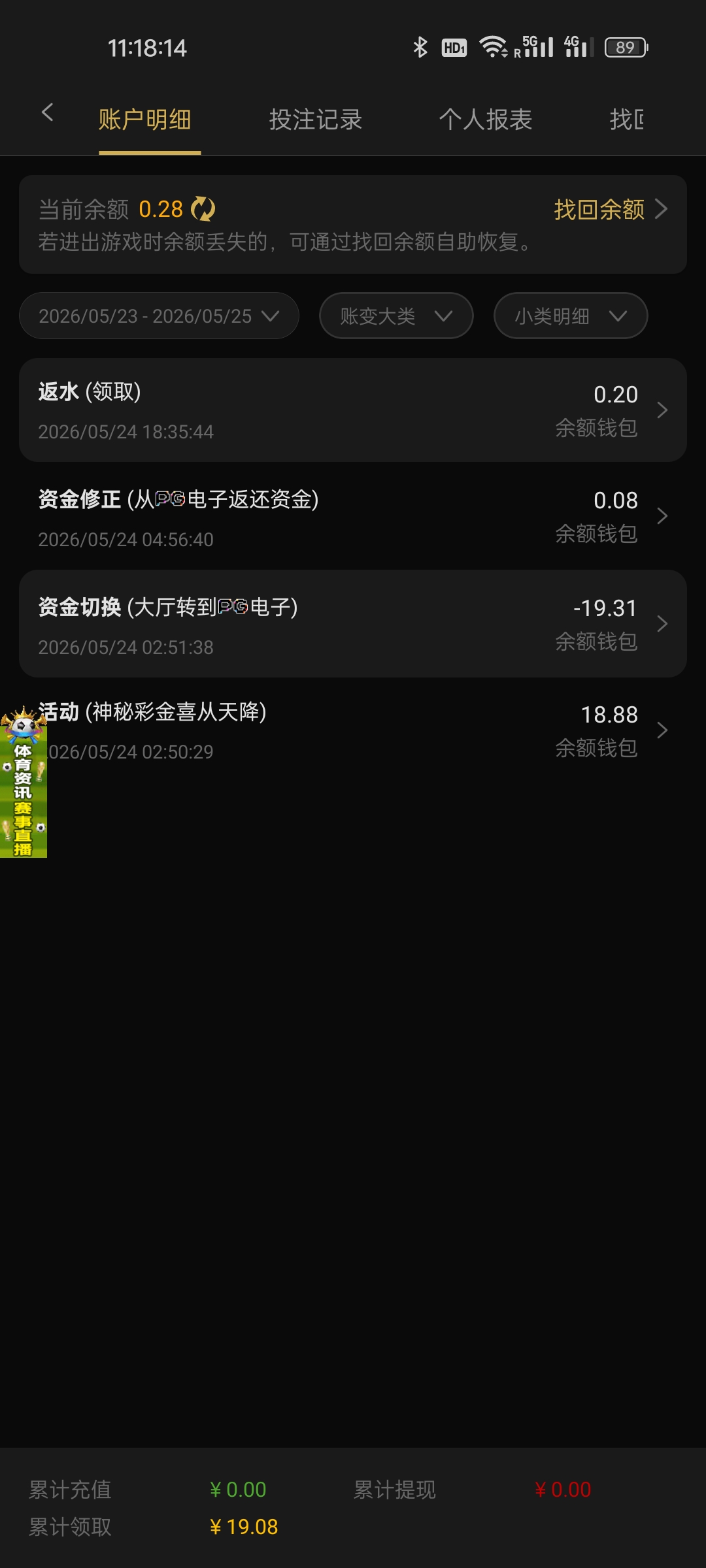This screenshot has height=1568, width=706.
Task: Expand the 账变大类 filter
Action: (396, 316)
